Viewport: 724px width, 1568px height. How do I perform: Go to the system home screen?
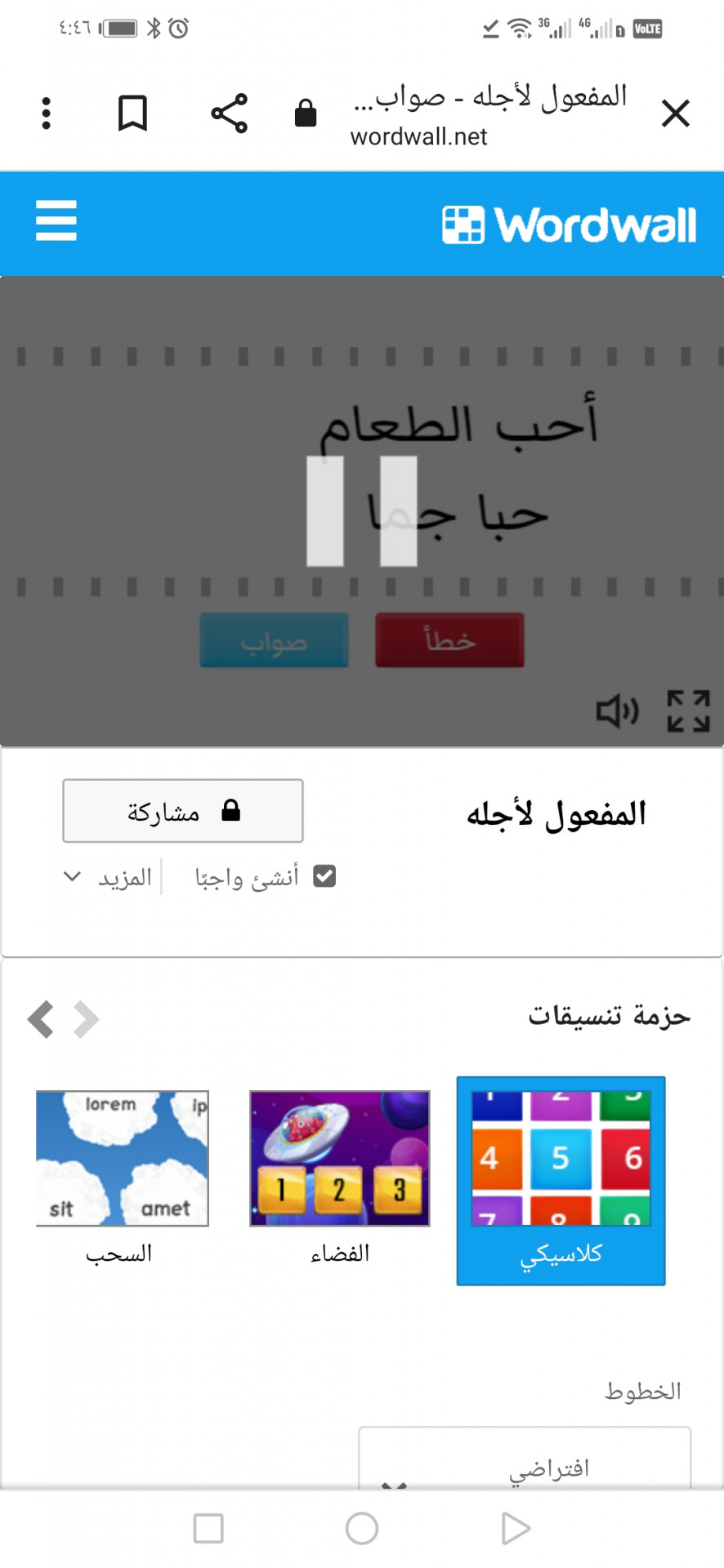point(361,1528)
